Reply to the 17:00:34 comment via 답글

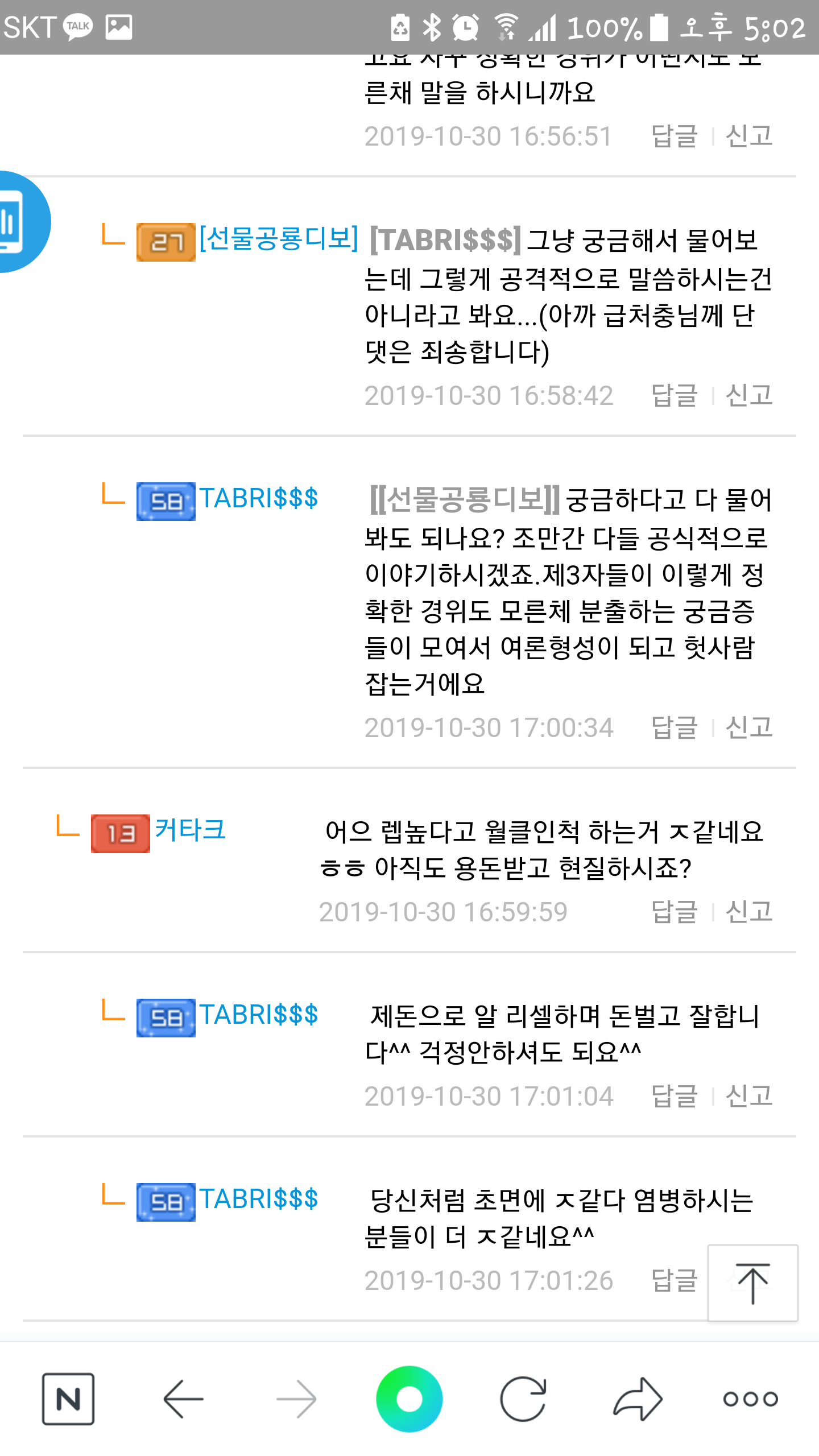tap(674, 727)
